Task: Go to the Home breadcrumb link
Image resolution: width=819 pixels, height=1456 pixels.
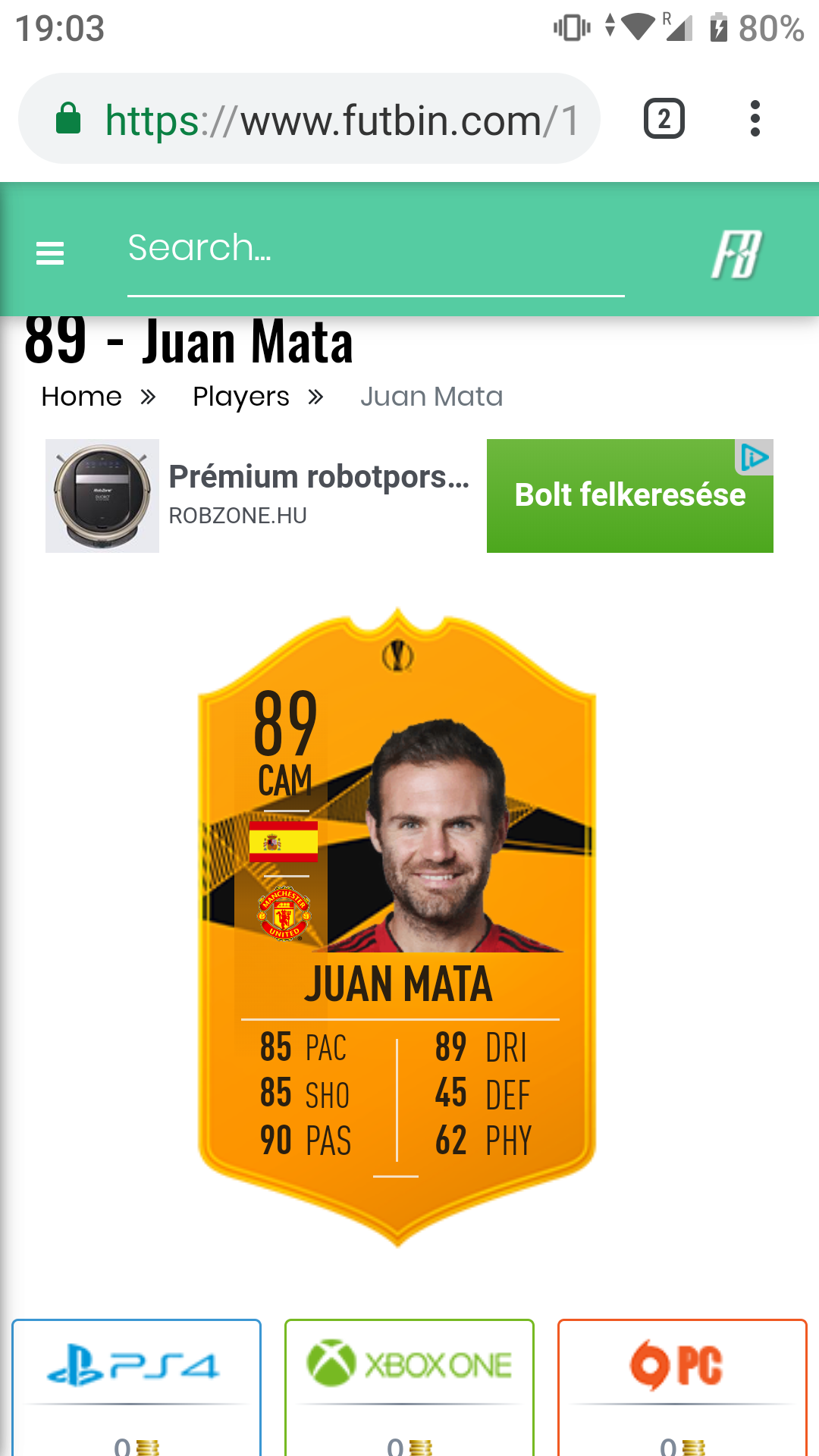Action: coord(82,397)
